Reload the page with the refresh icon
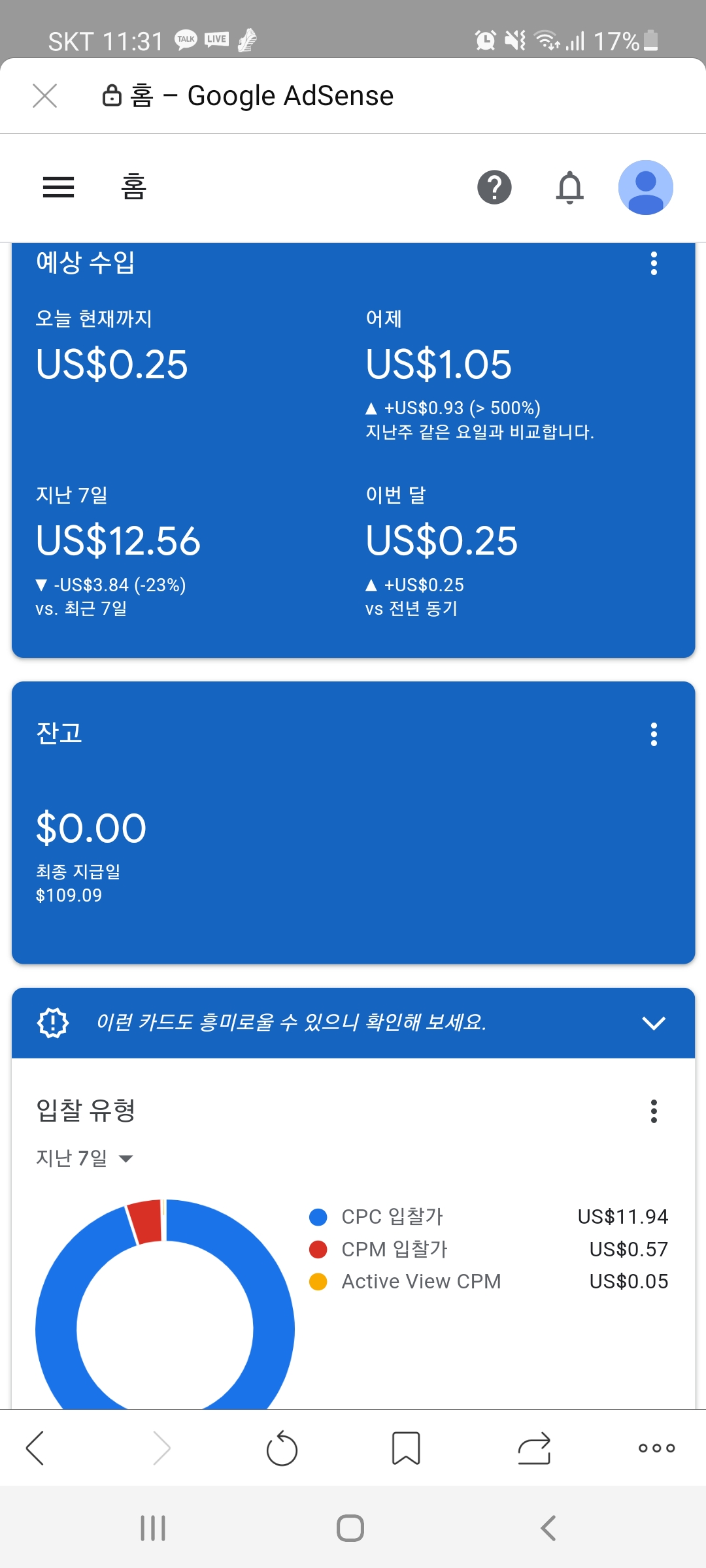The width and height of the screenshot is (706, 1568). coord(282,1448)
